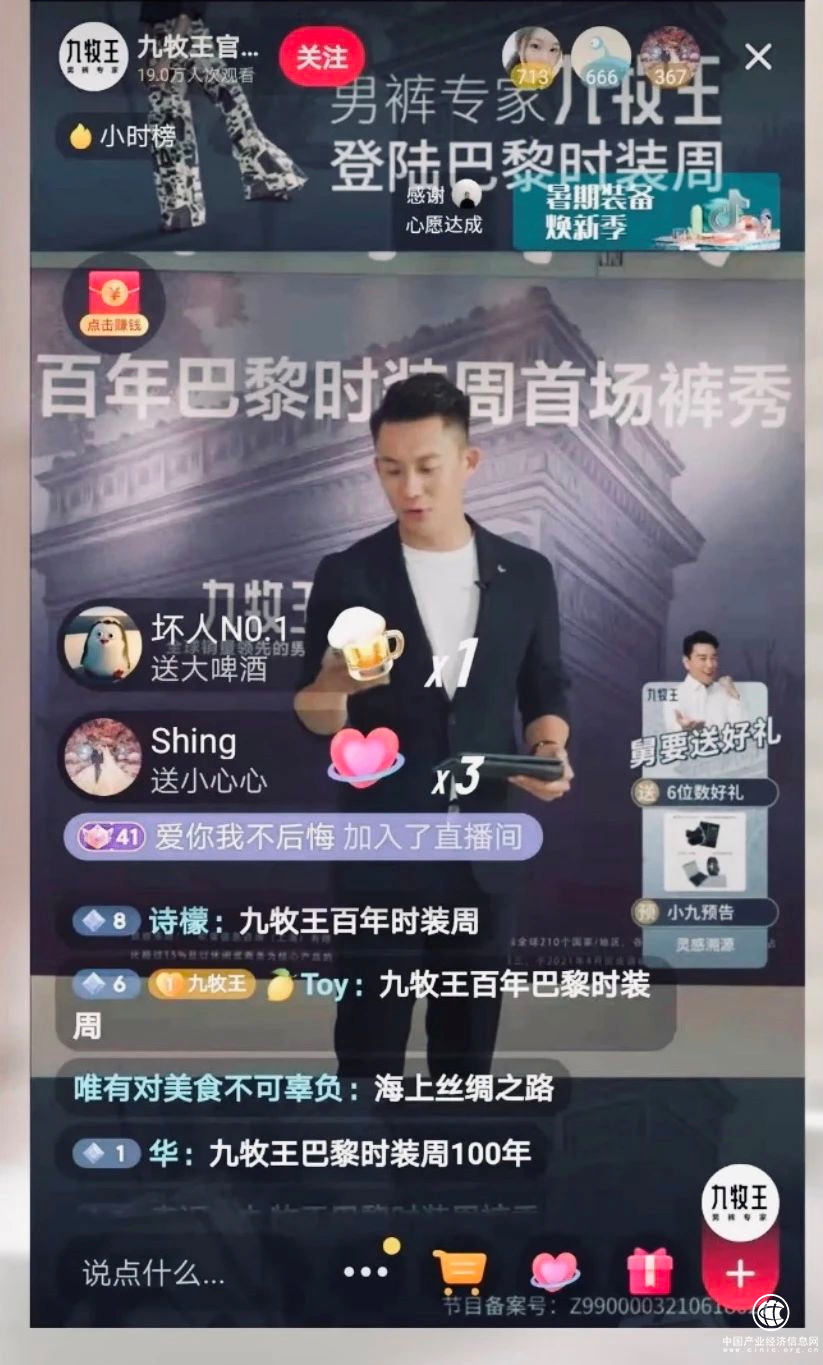
Task: Open the 小九预告 preview
Action: point(704,912)
